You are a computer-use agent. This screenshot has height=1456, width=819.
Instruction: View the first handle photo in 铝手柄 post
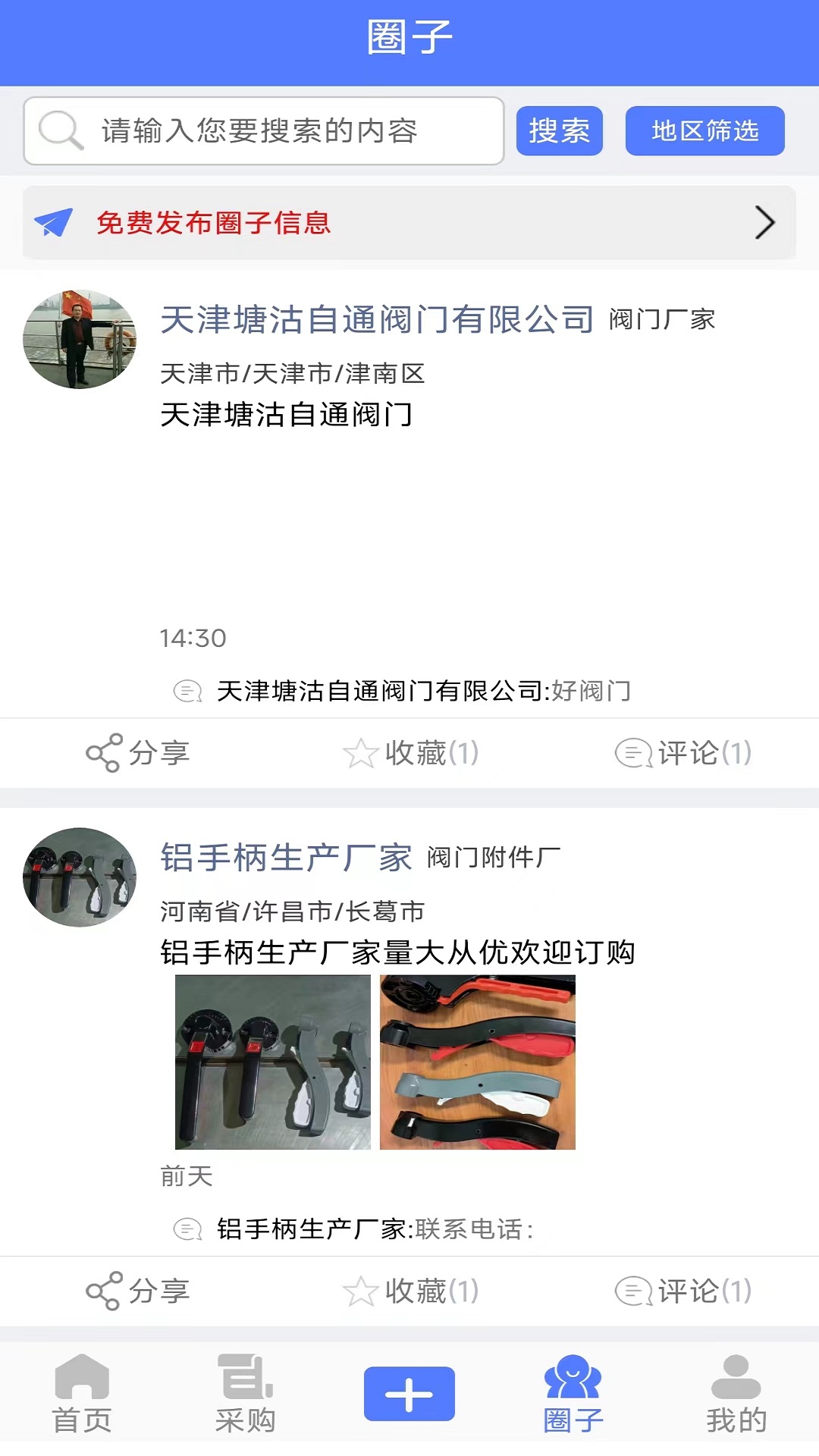273,1062
